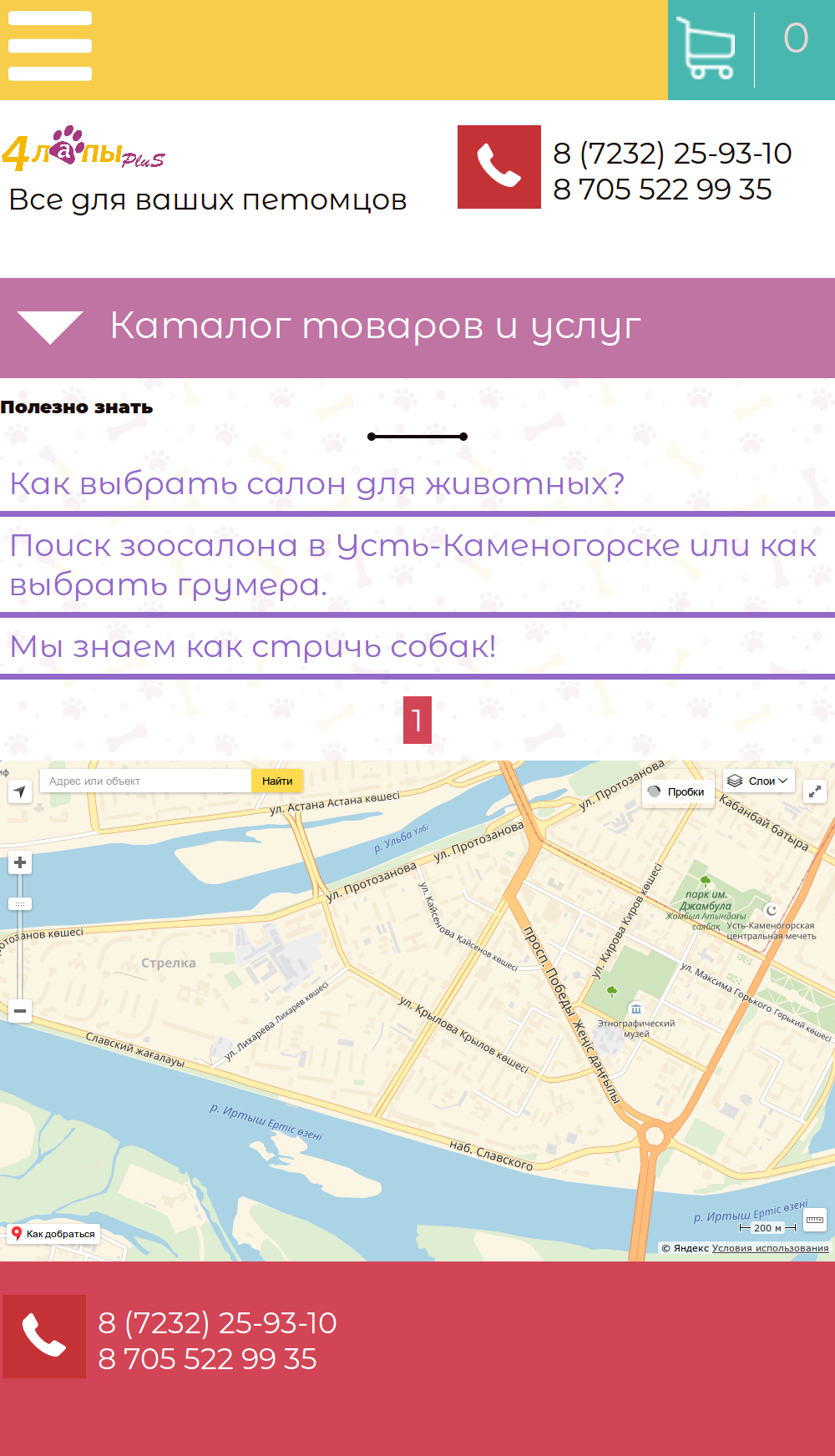Tap the map ruler tool
Screen dimensions: 835x1456
pos(815,1221)
